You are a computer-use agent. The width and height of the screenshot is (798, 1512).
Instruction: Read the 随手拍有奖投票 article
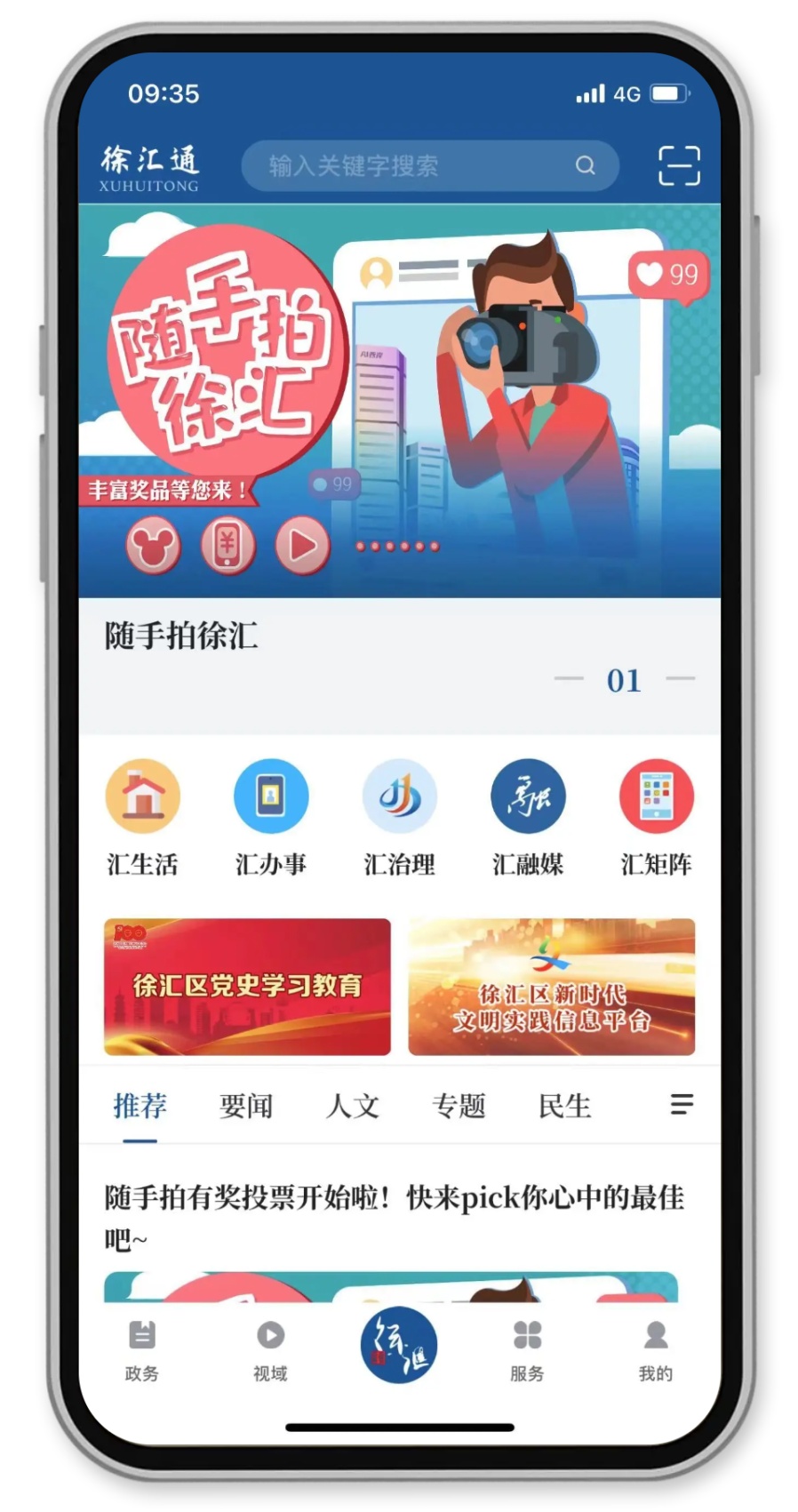pos(395,1217)
